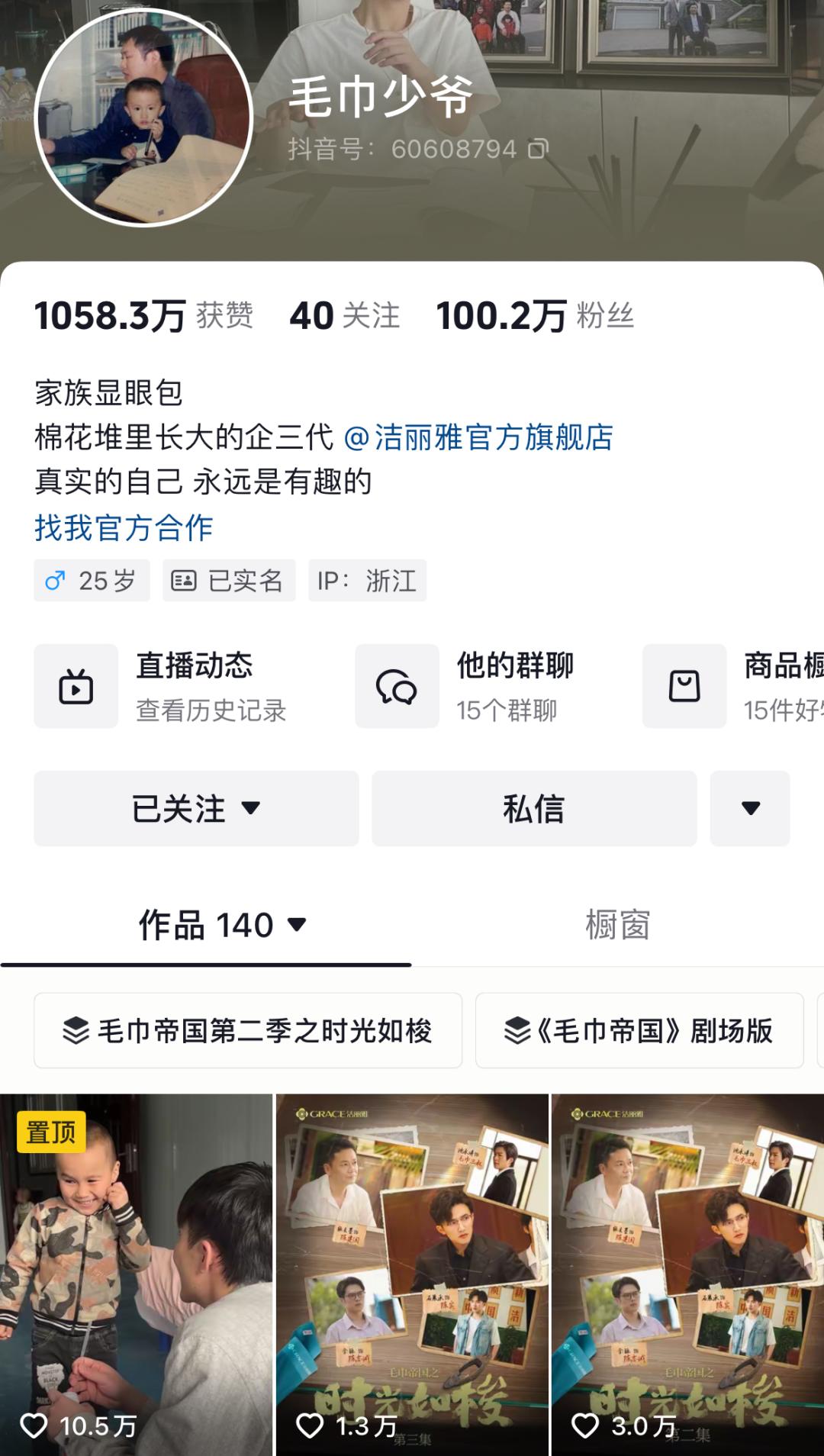Open collection 毛巾帝国第二季之时光如梭

(248, 1030)
